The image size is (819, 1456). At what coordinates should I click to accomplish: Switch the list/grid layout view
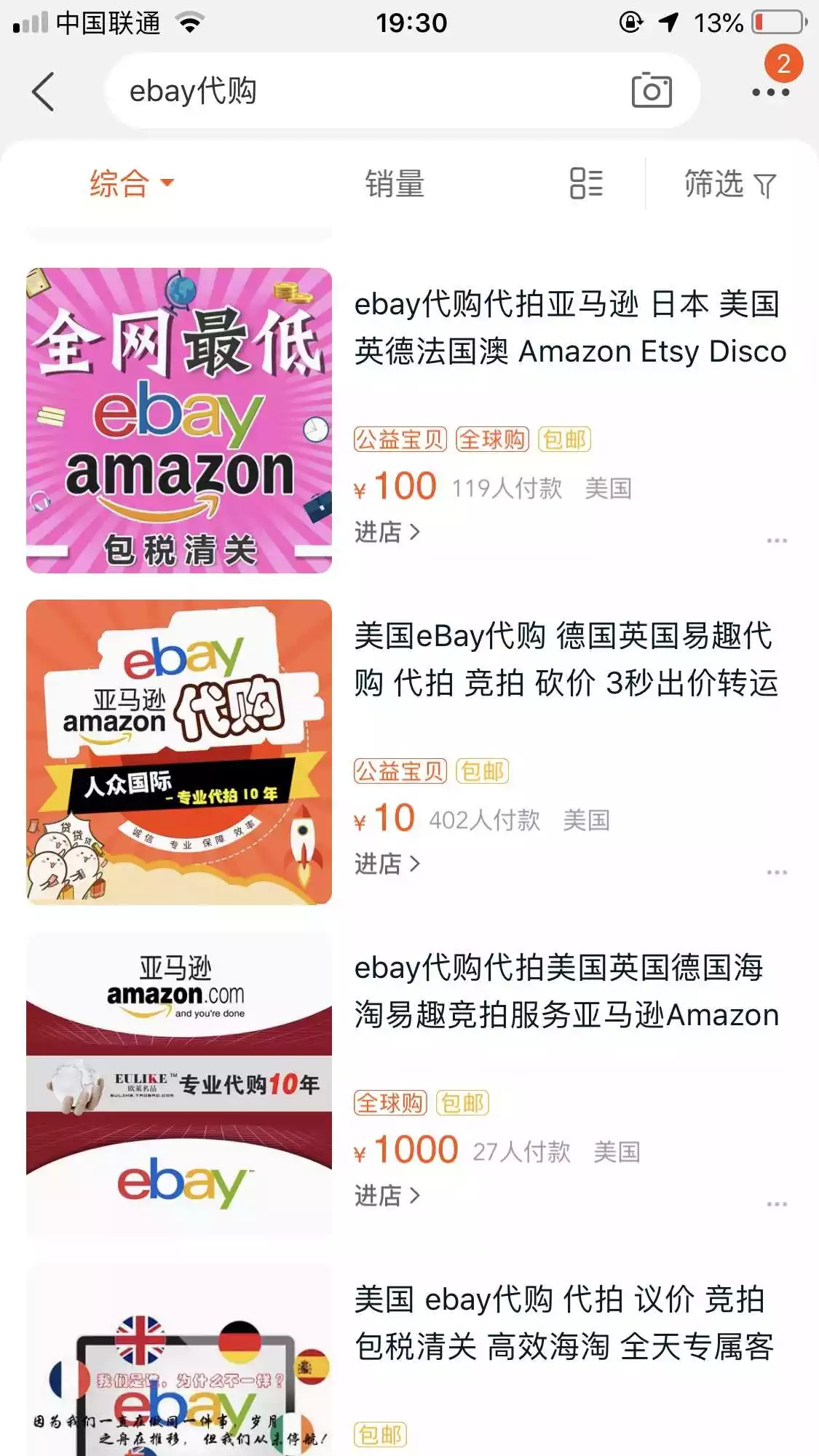click(x=586, y=183)
